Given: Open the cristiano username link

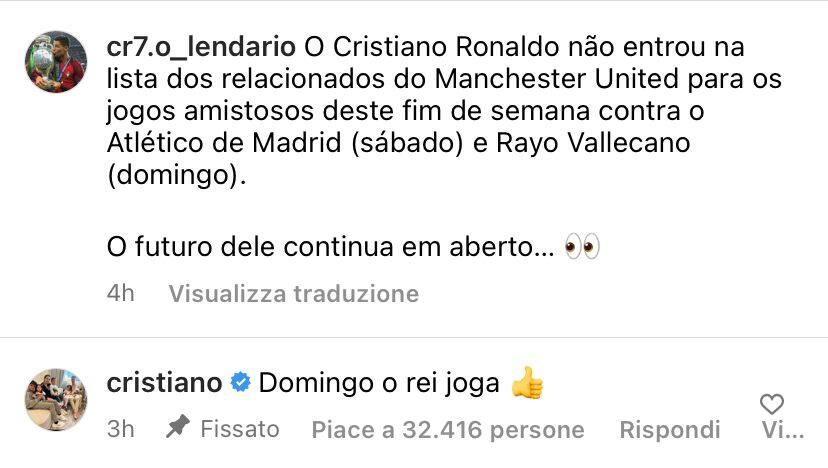Looking at the screenshot, I should coord(162,383).
